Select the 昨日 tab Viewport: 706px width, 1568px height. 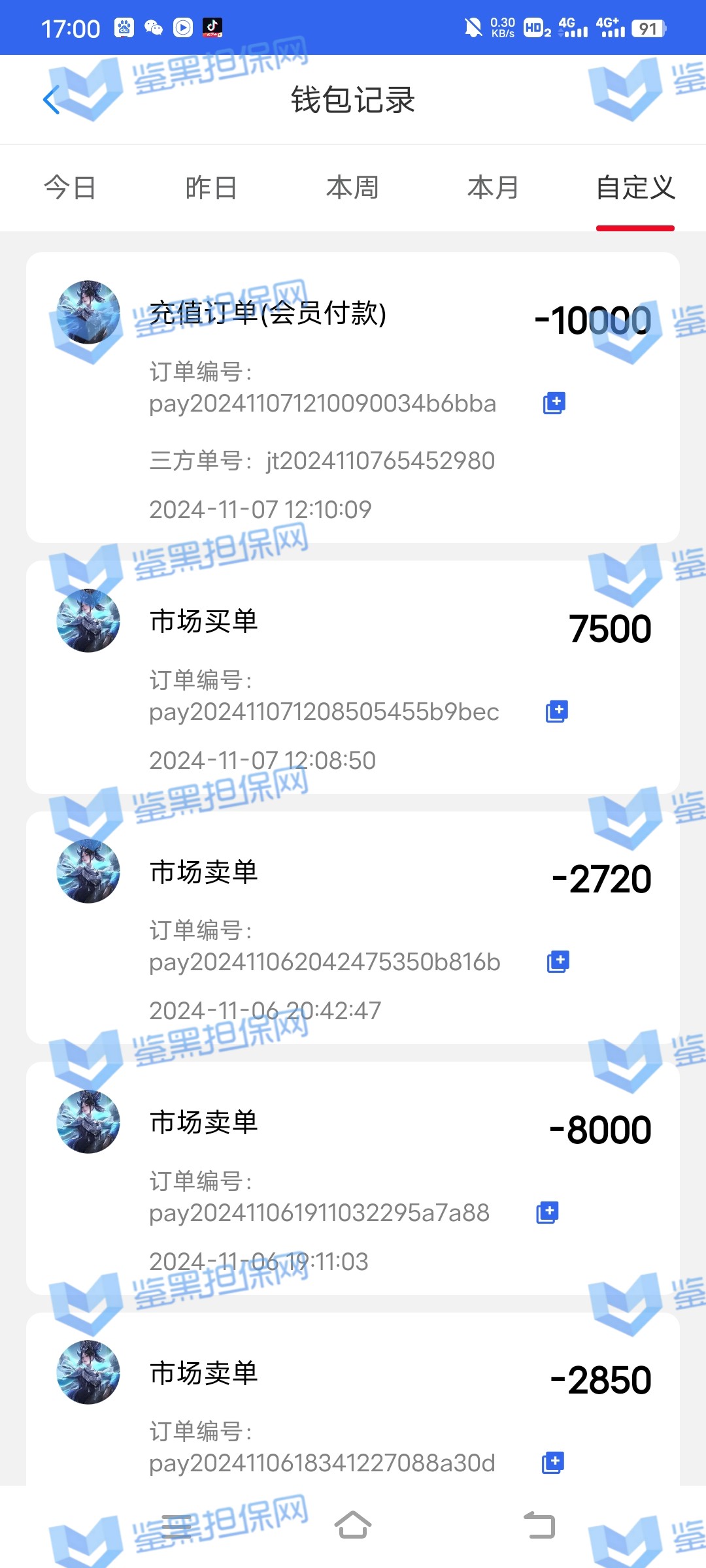[x=211, y=188]
